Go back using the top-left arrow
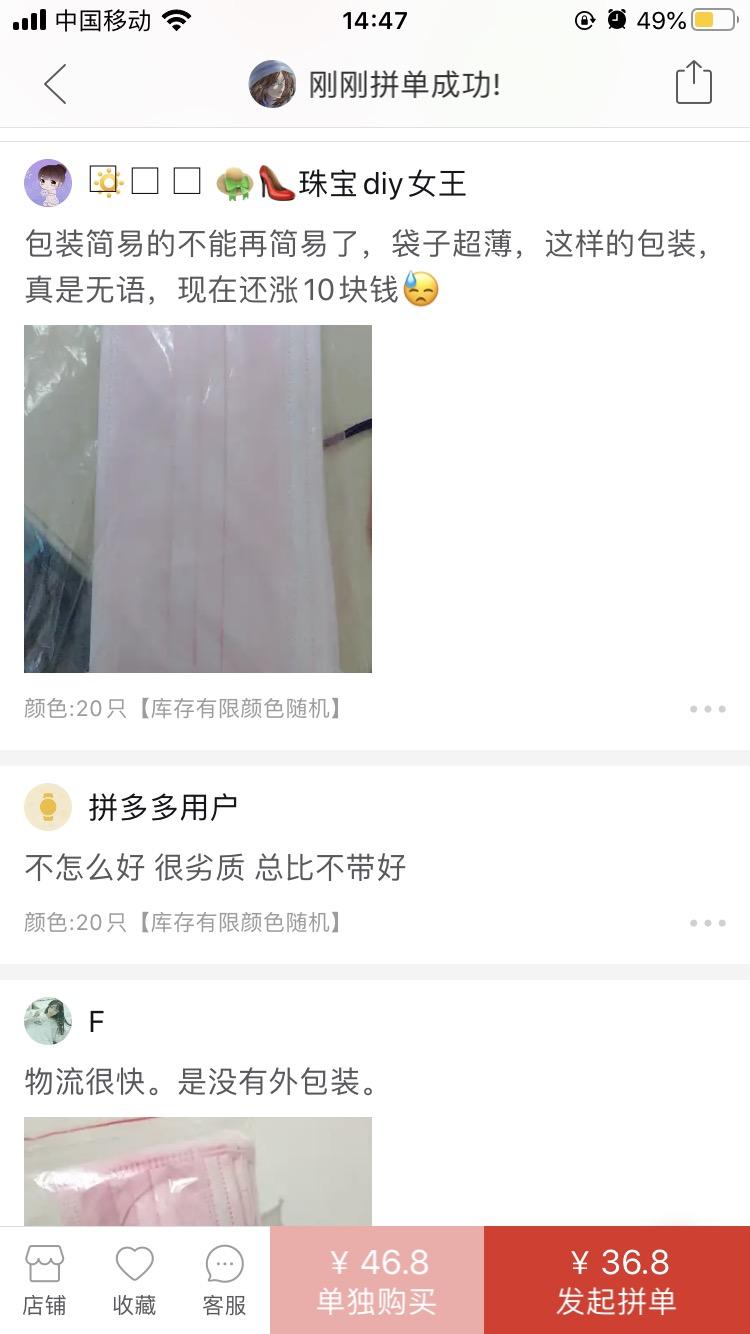The image size is (750, 1334). point(55,84)
